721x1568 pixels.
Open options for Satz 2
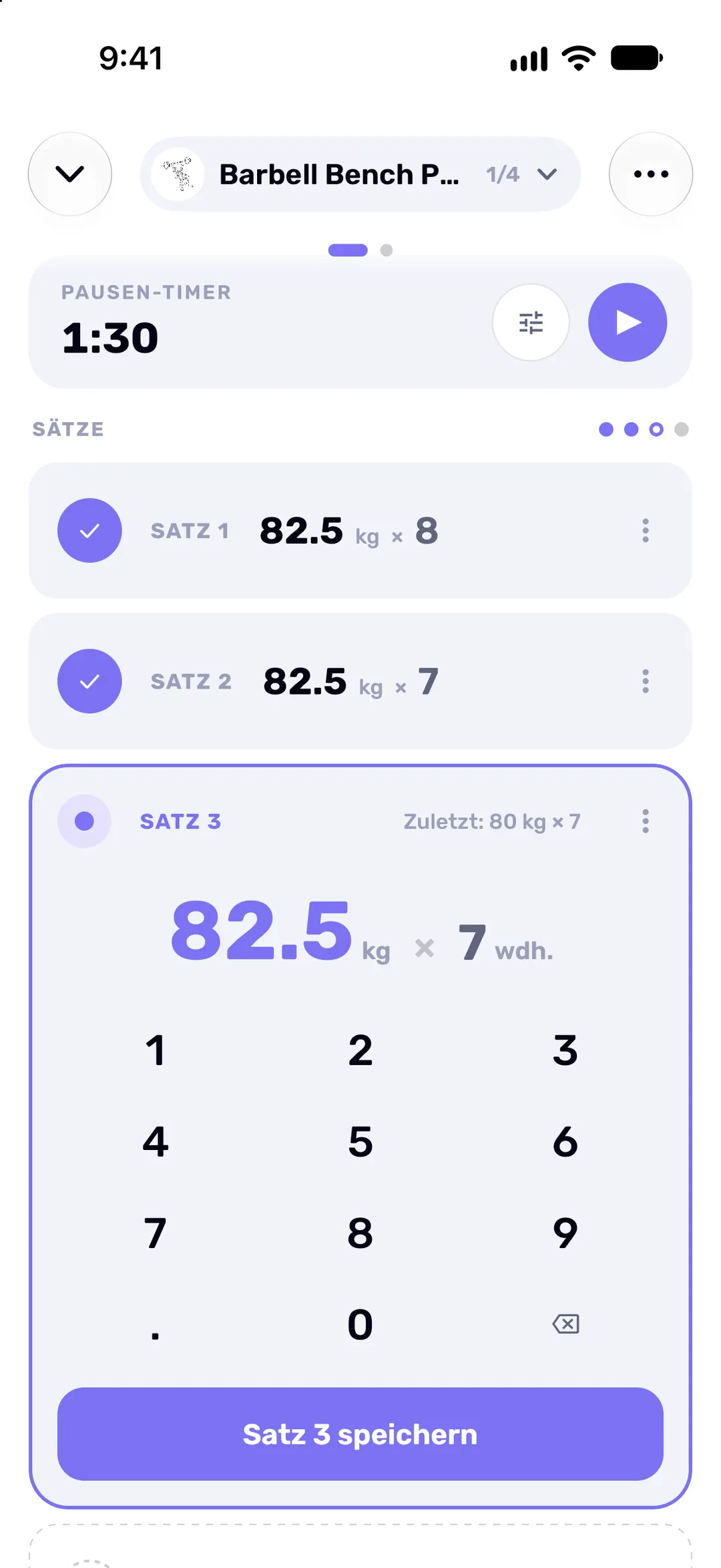(646, 681)
